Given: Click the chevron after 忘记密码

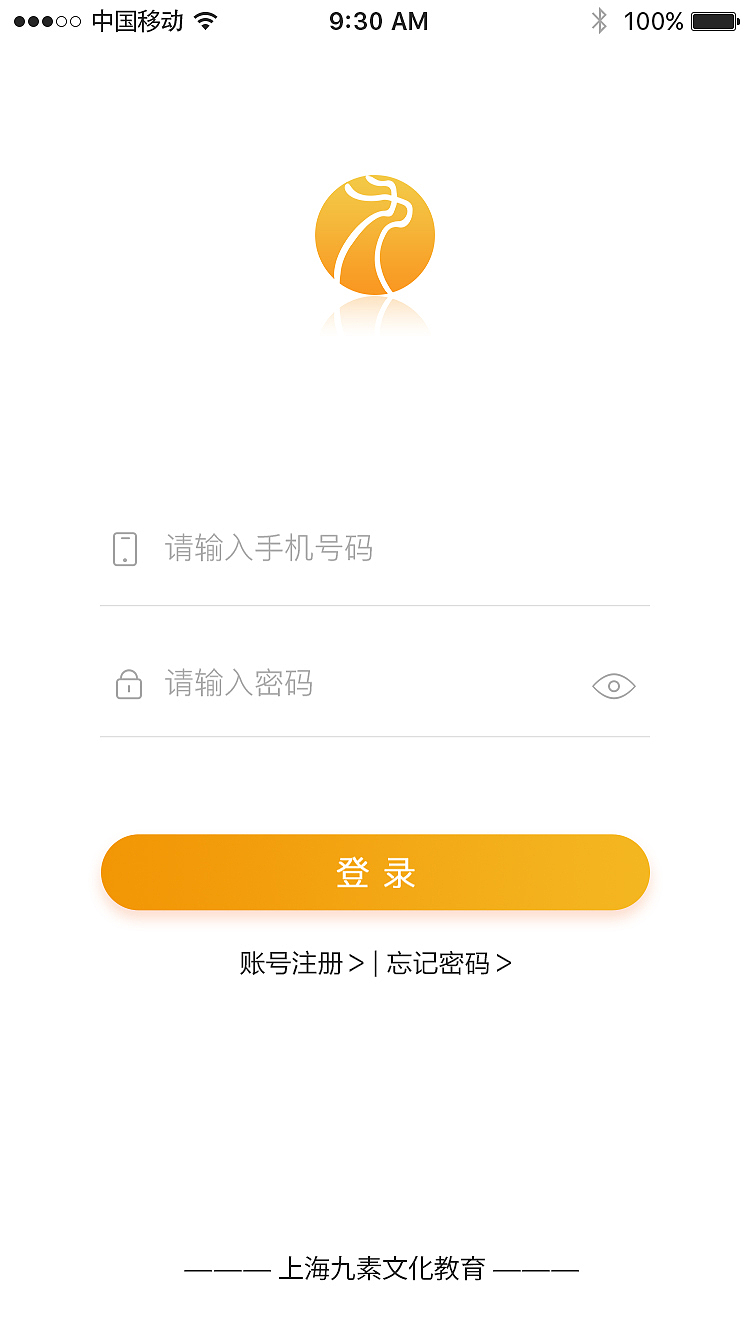Looking at the screenshot, I should (506, 962).
